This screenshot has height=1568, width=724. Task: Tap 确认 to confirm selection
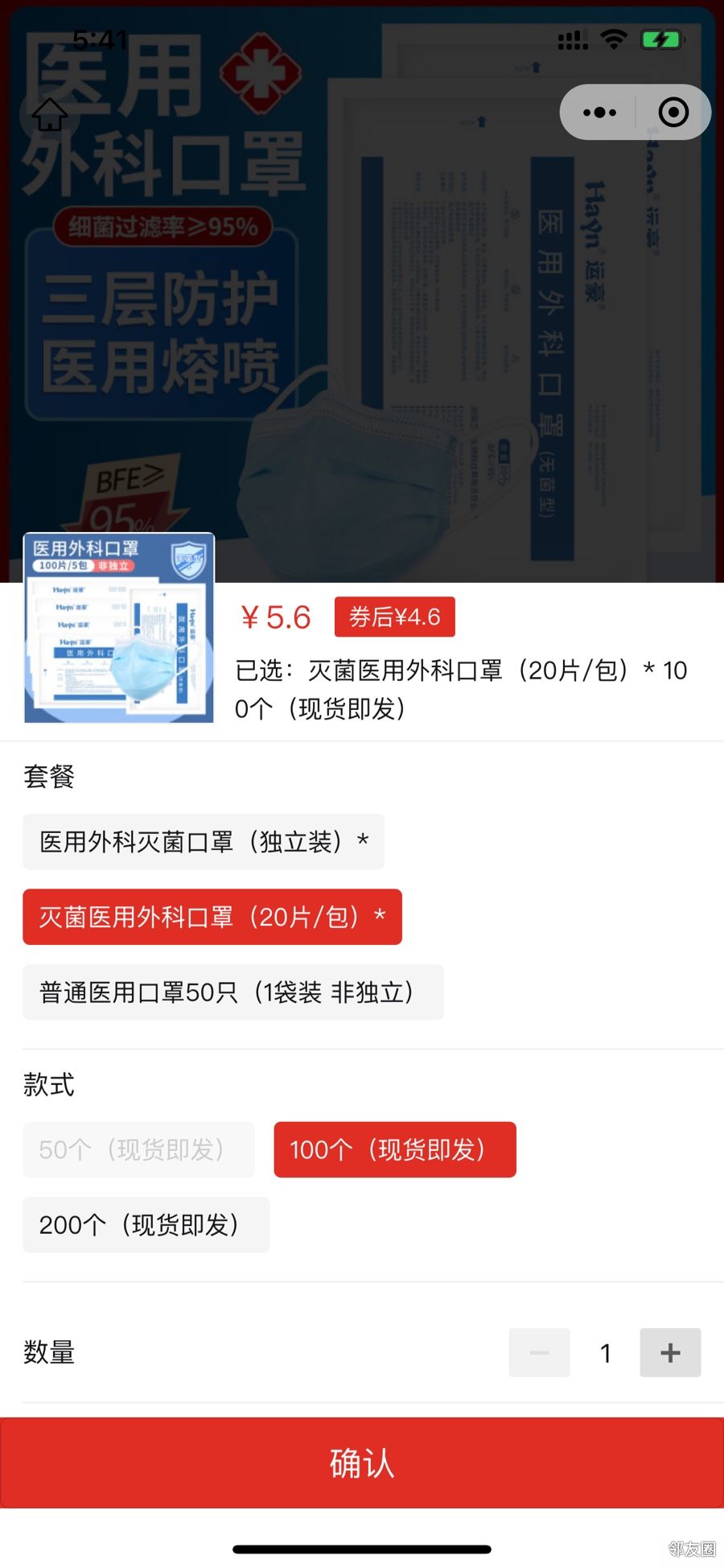point(362,1463)
